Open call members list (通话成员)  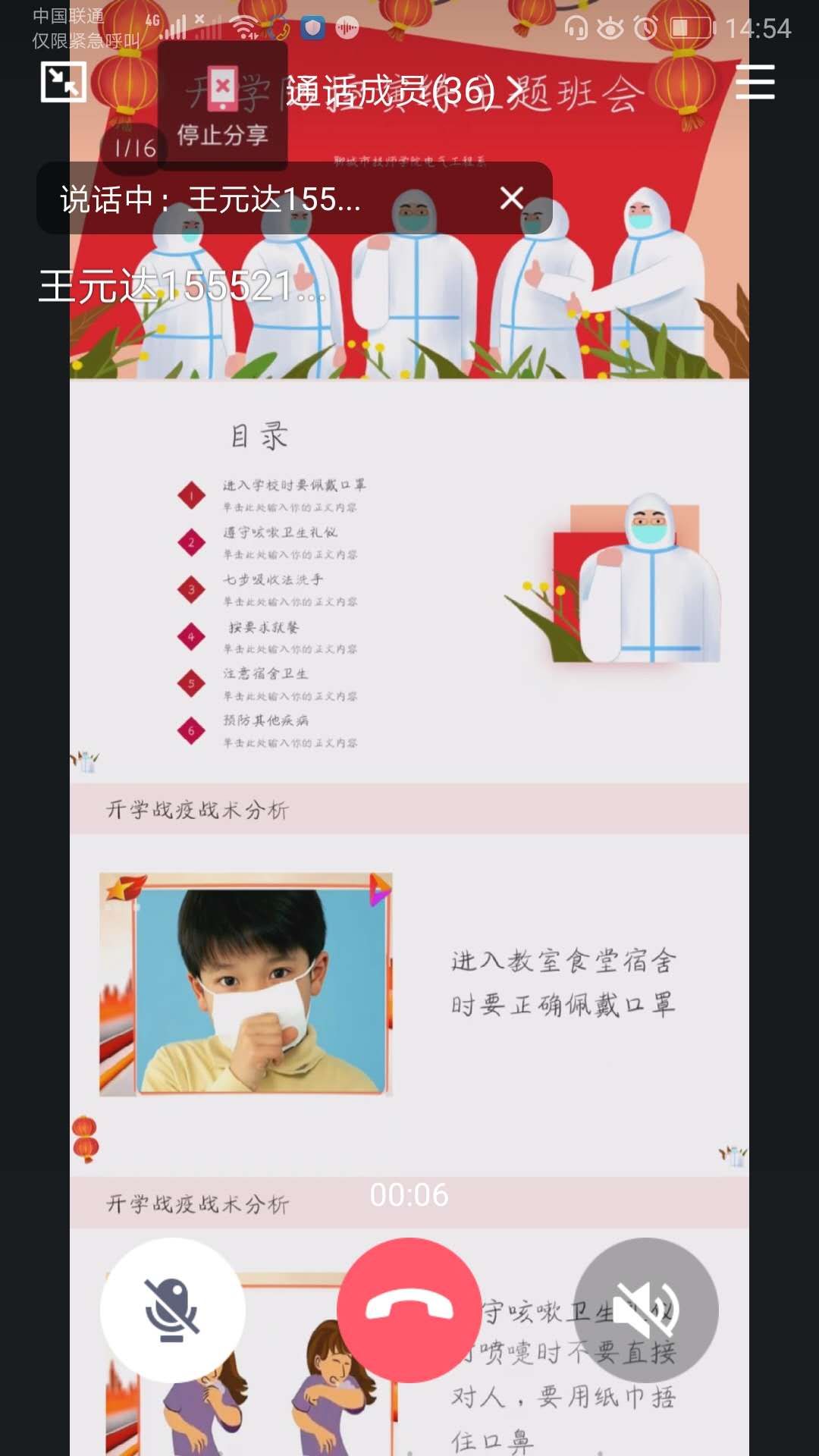point(403,93)
